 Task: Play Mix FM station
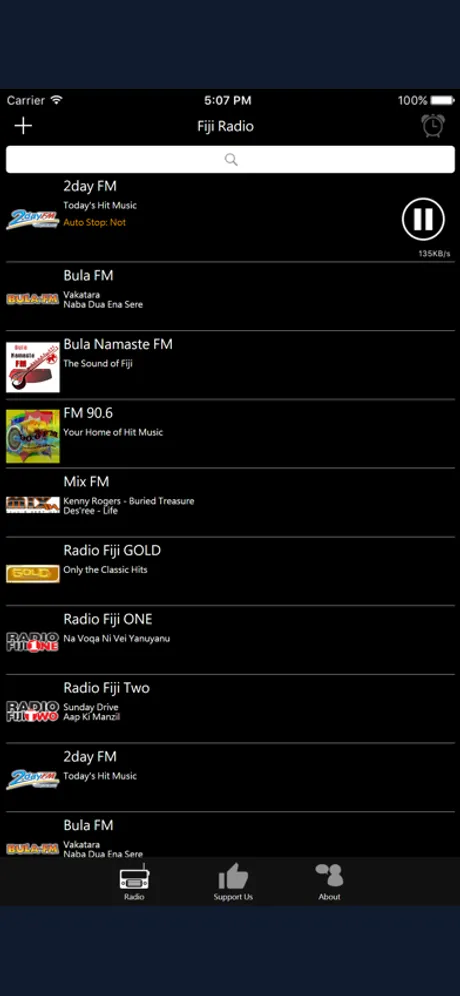[230, 502]
